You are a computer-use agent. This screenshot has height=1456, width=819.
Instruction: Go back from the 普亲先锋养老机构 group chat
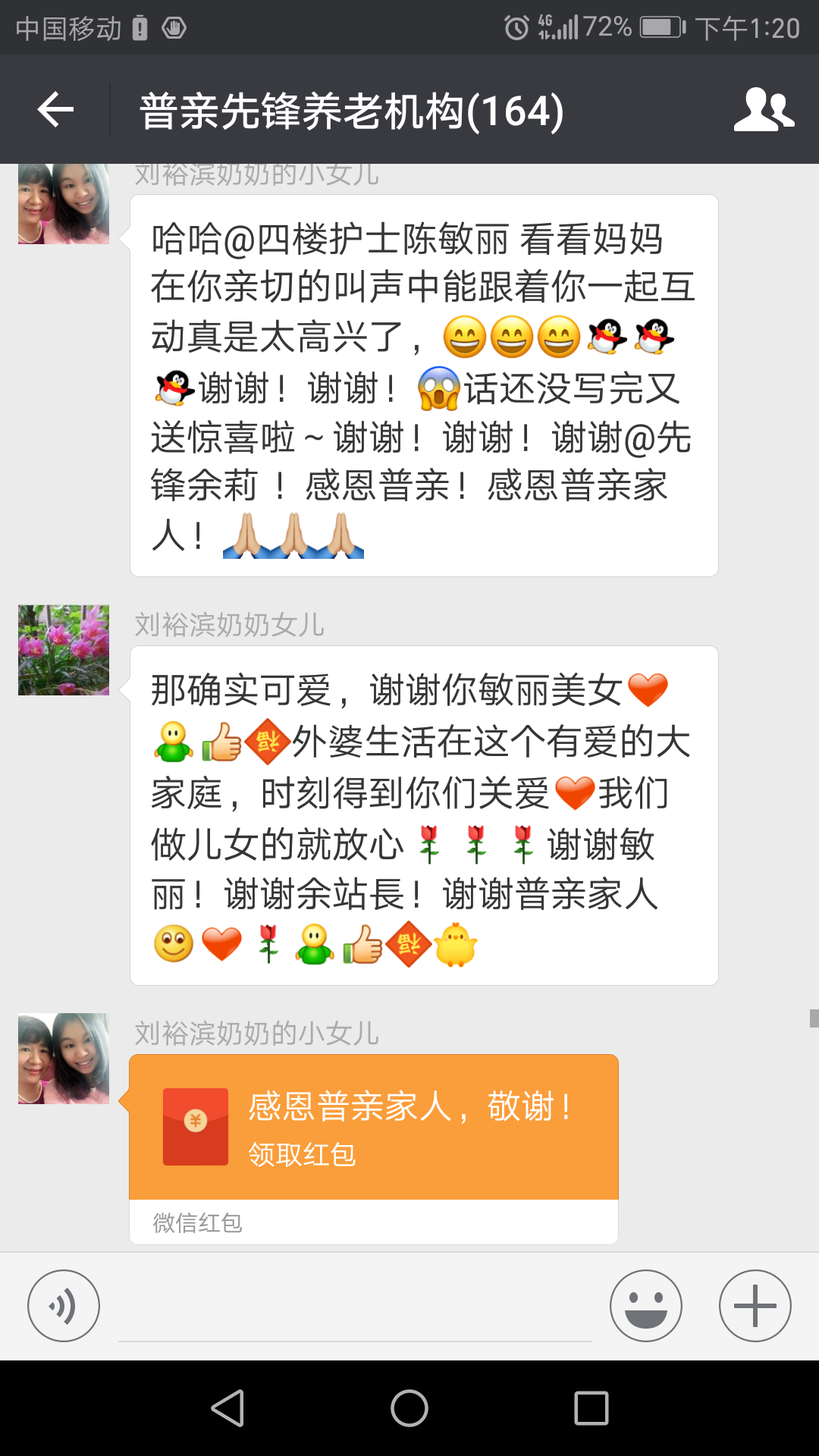(55, 110)
